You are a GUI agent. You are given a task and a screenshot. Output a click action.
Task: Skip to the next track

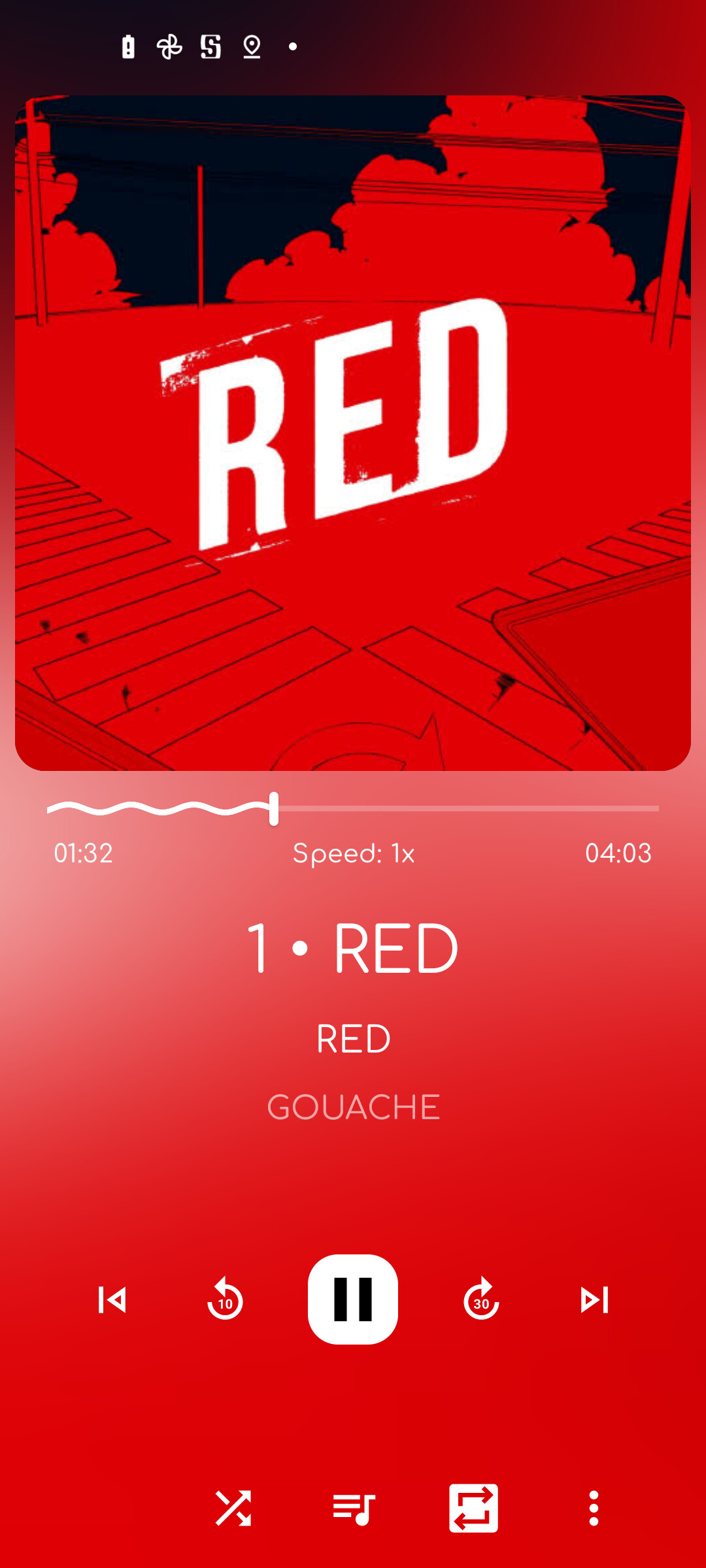point(594,1299)
